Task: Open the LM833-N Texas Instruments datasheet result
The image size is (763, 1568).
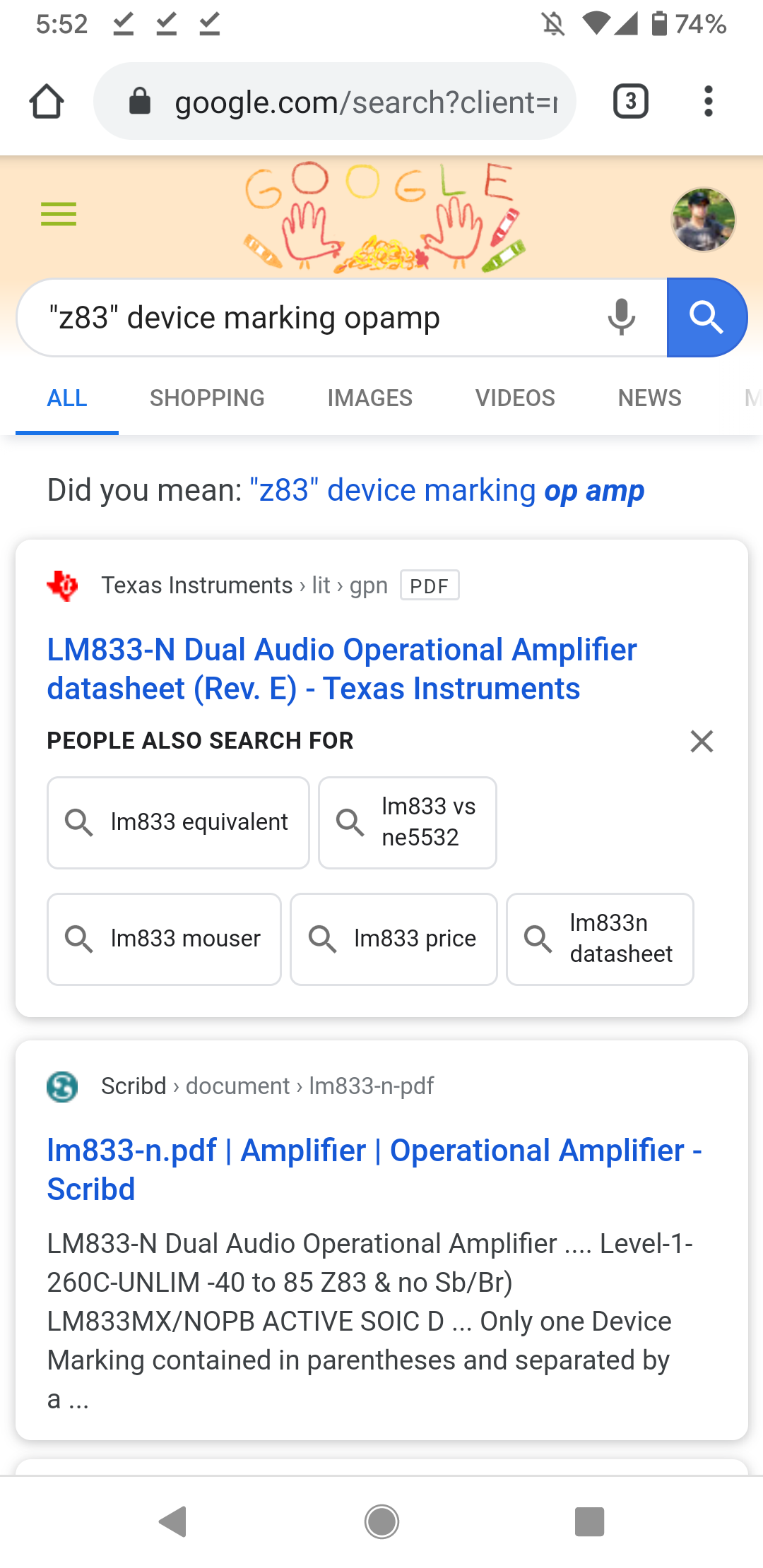Action: point(342,669)
